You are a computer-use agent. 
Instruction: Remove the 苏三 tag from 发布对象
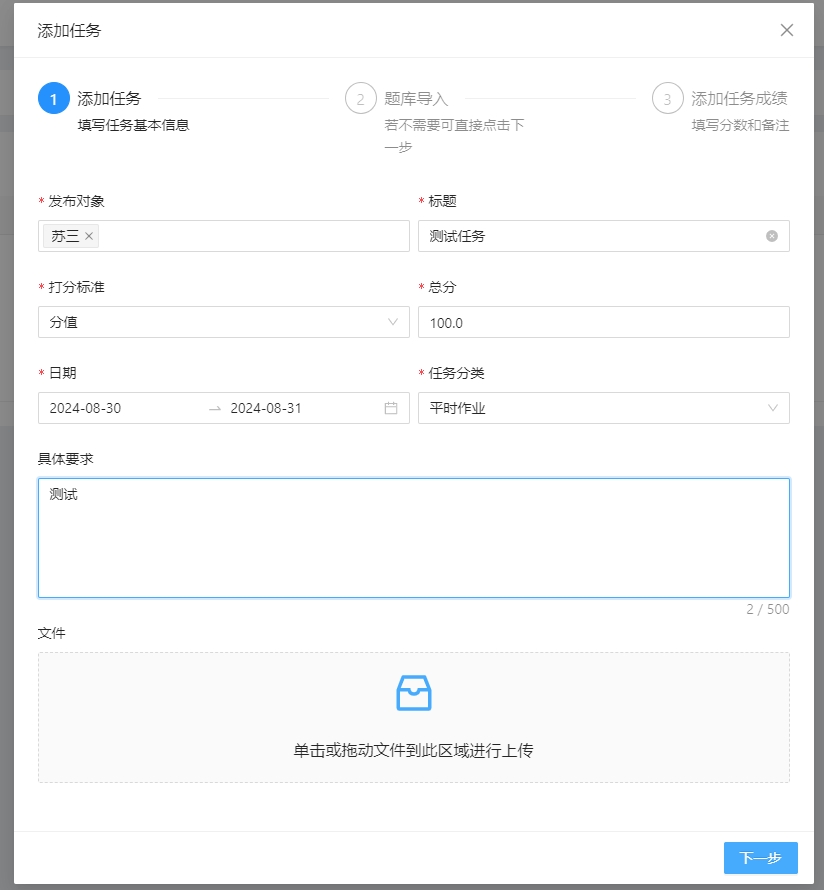pos(89,236)
